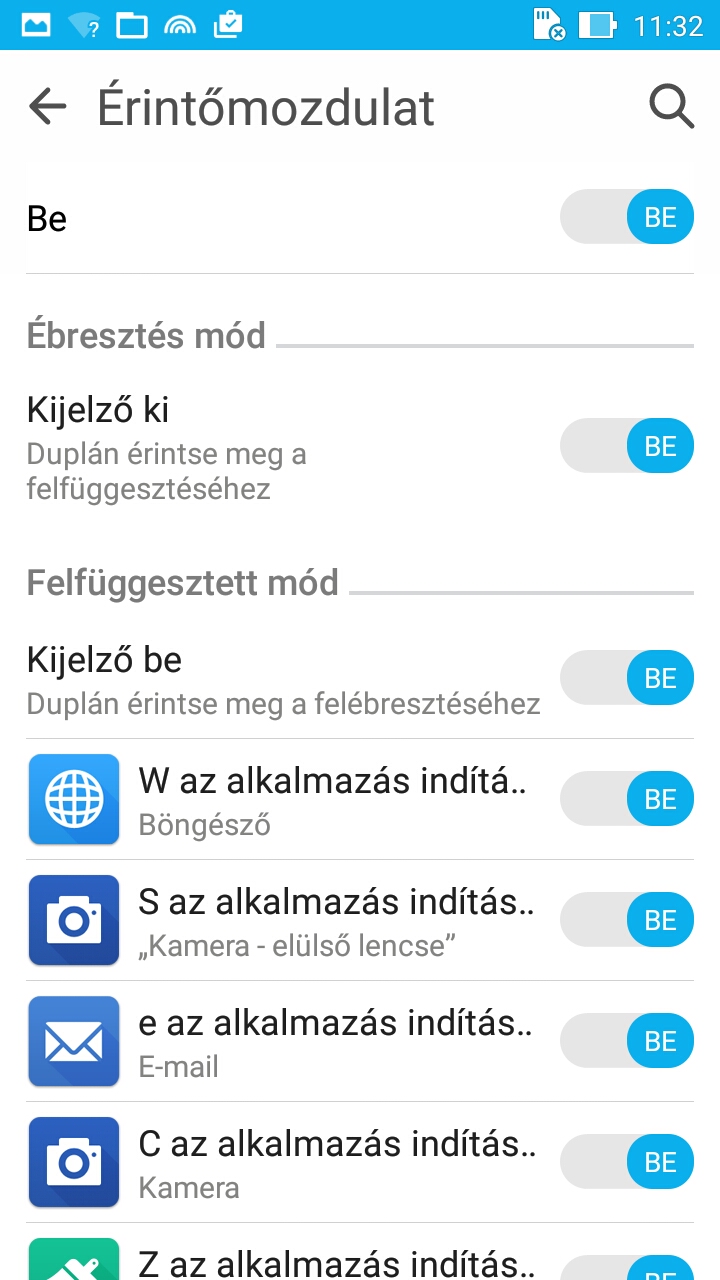Screen dimensions: 720x1280
Task: Disable the C gesture Kamera toggle
Action: 626,1162
